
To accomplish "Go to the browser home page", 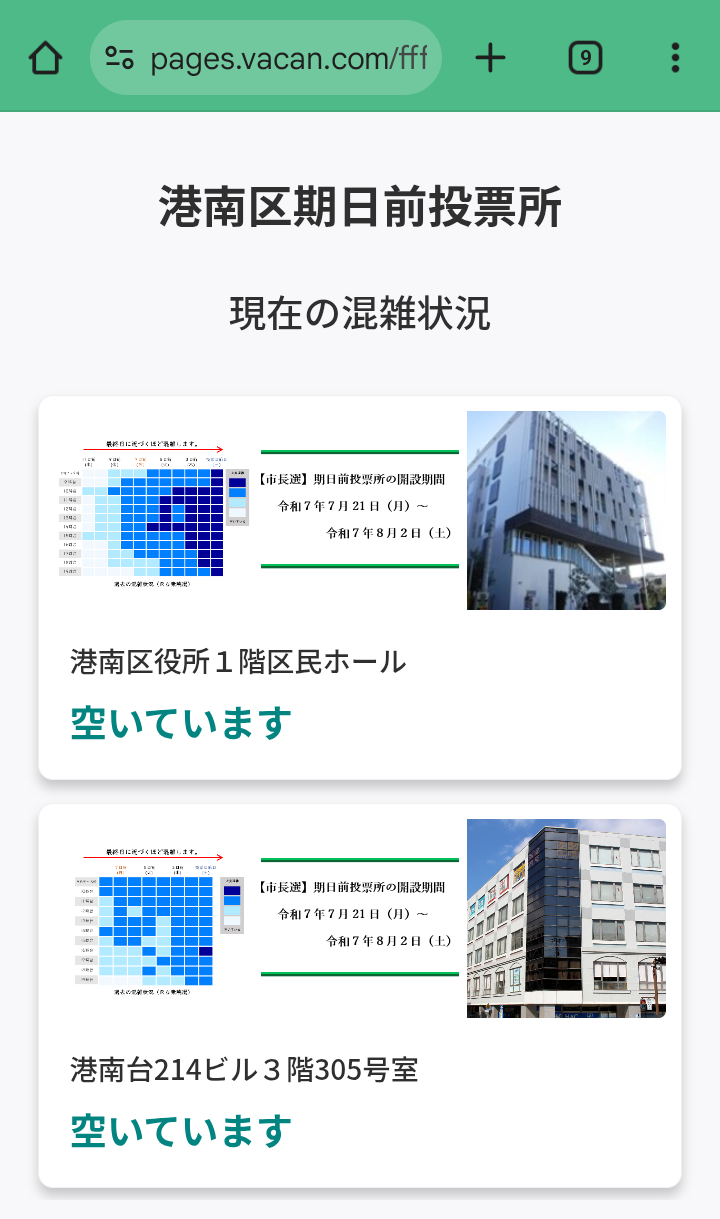I will point(46,58).
